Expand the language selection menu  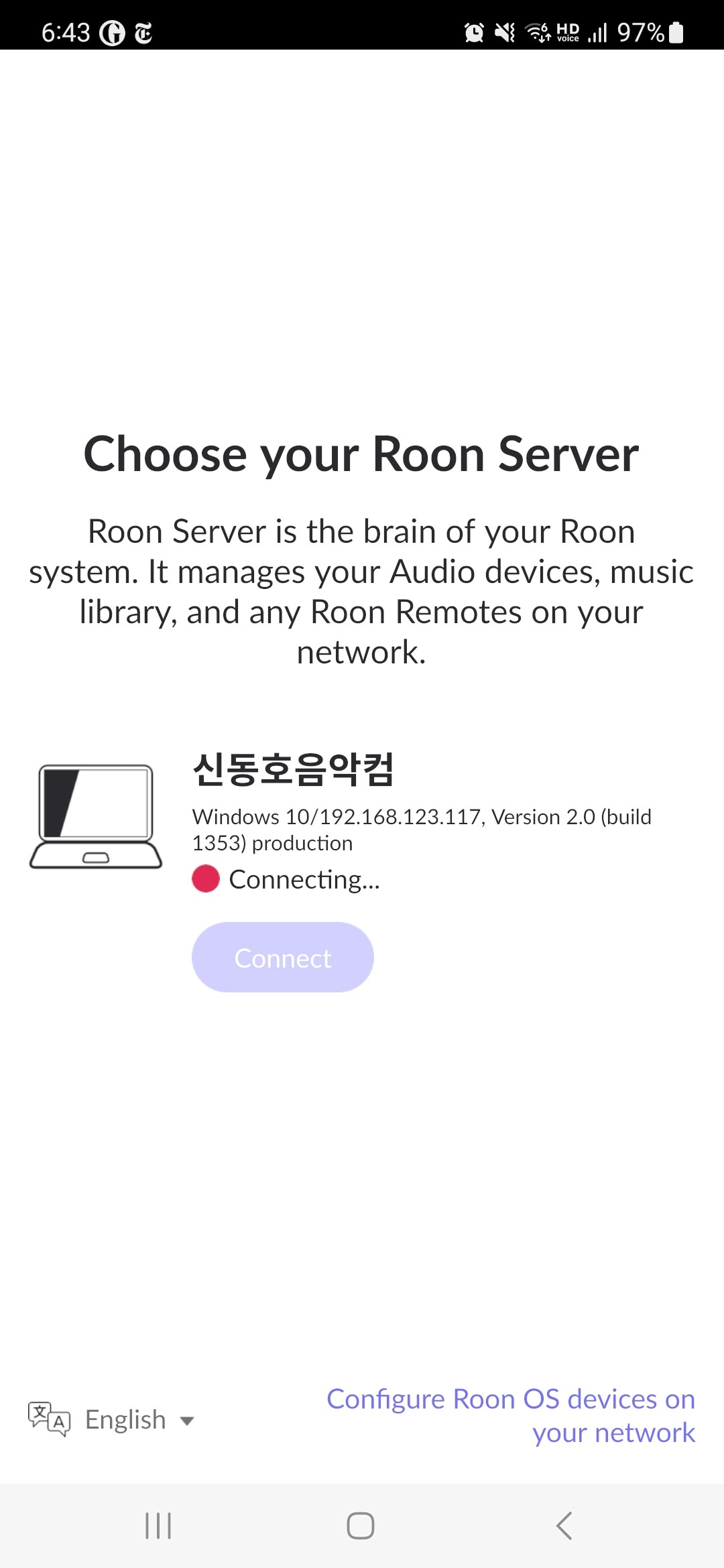pos(127,1419)
